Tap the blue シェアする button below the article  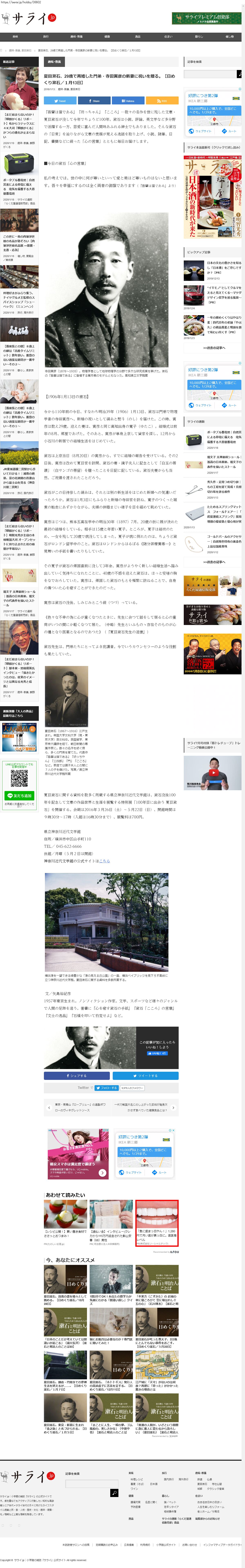click(x=77, y=1076)
